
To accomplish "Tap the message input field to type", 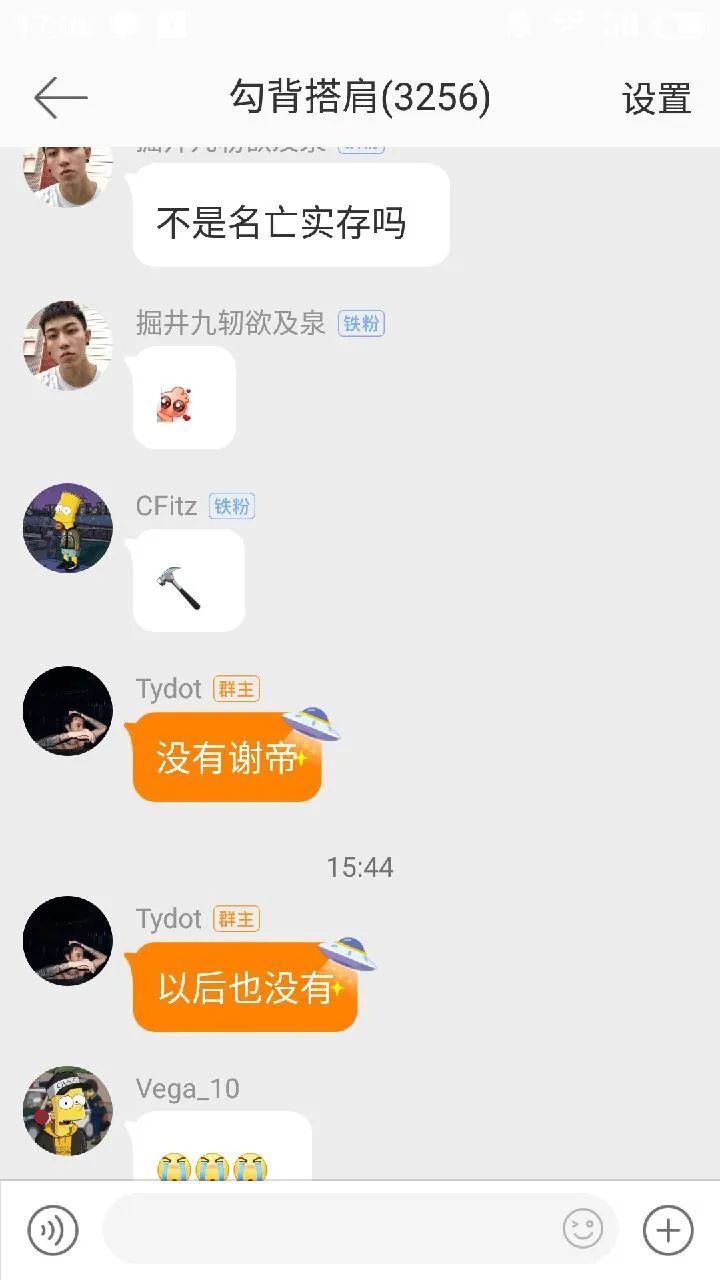I will point(330,1230).
